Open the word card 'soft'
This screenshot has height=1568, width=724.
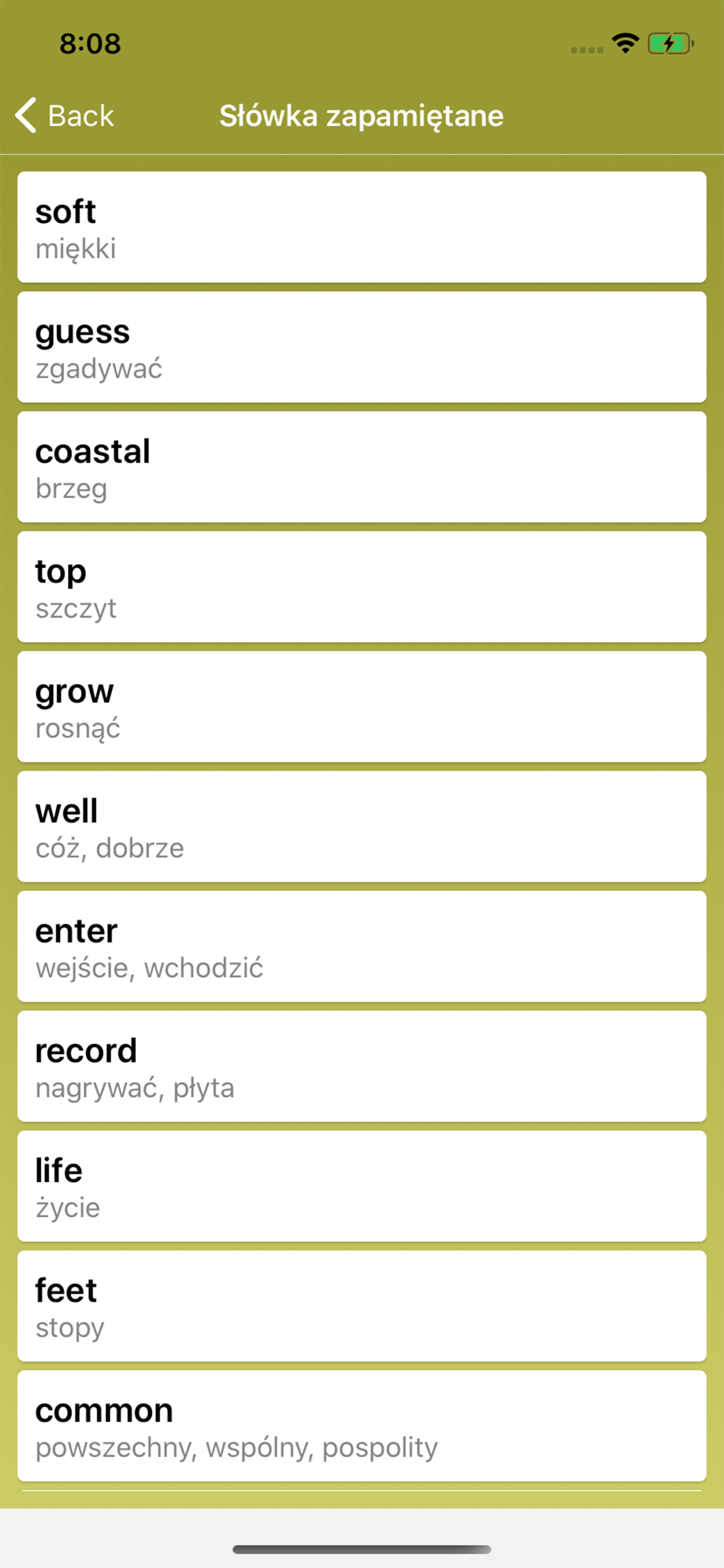[x=362, y=227]
